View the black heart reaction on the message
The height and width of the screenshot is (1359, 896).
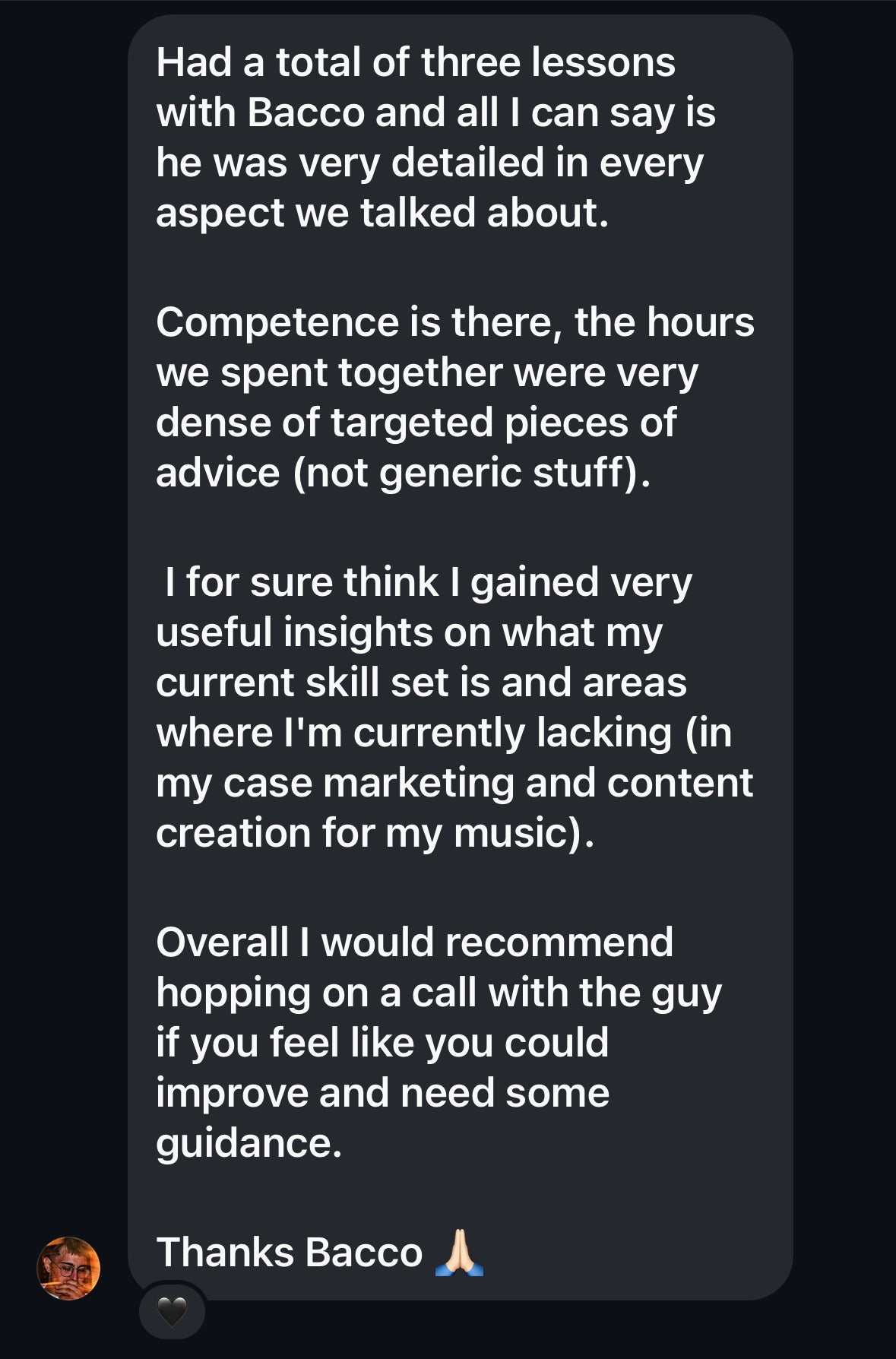[x=172, y=1311]
